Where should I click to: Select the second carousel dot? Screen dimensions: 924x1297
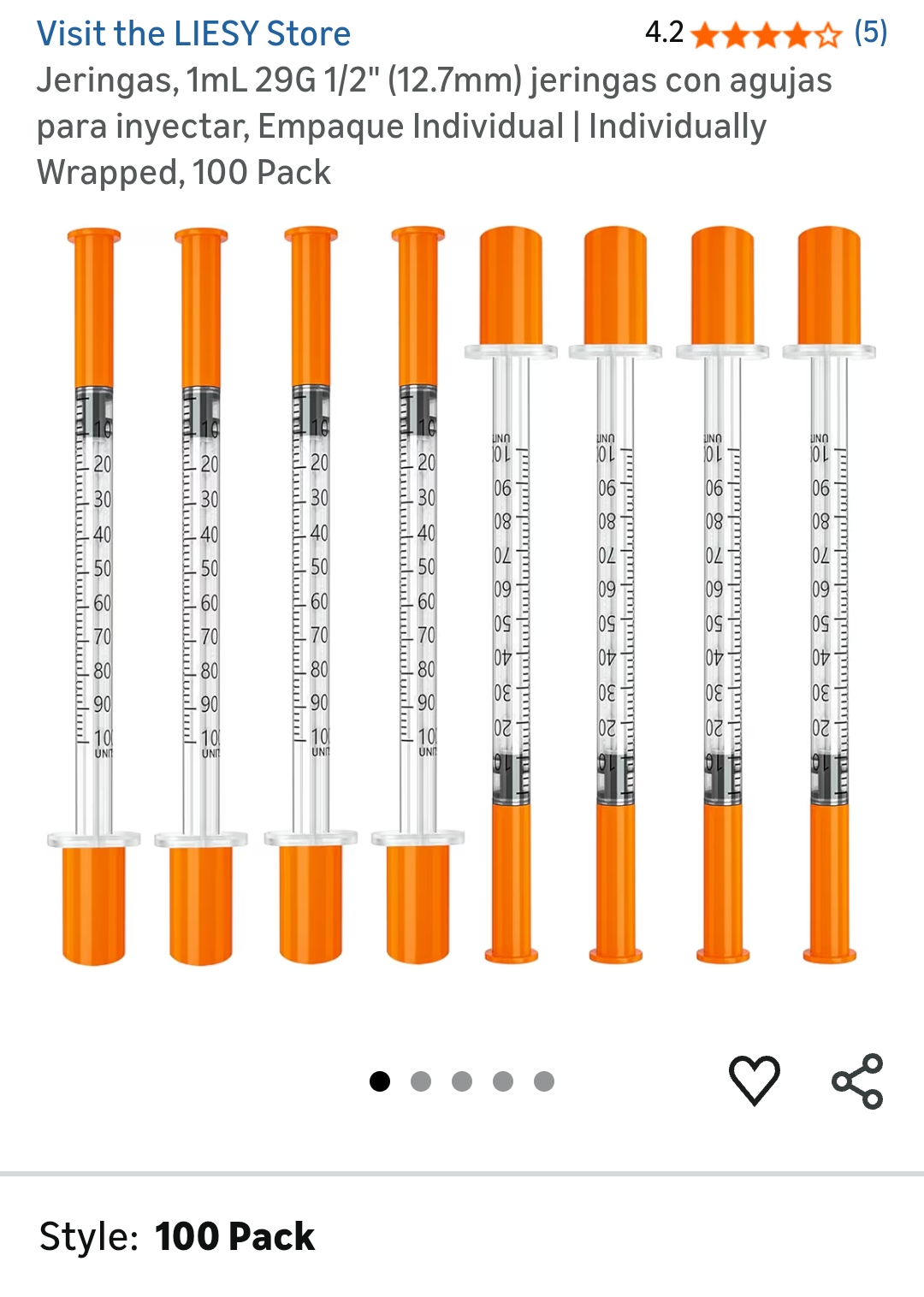[x=420, y=1081]
